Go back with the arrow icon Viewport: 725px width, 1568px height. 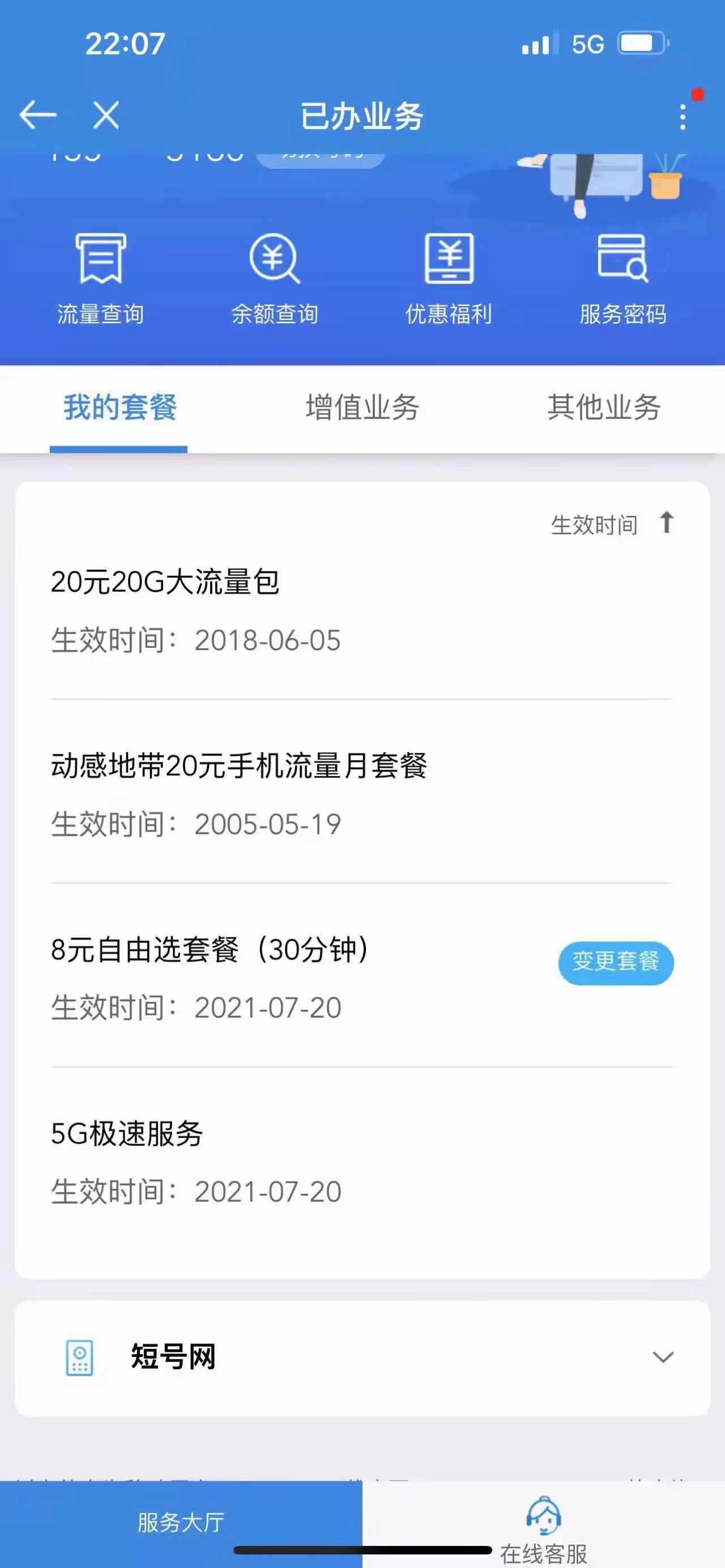[x=38, y=114]
